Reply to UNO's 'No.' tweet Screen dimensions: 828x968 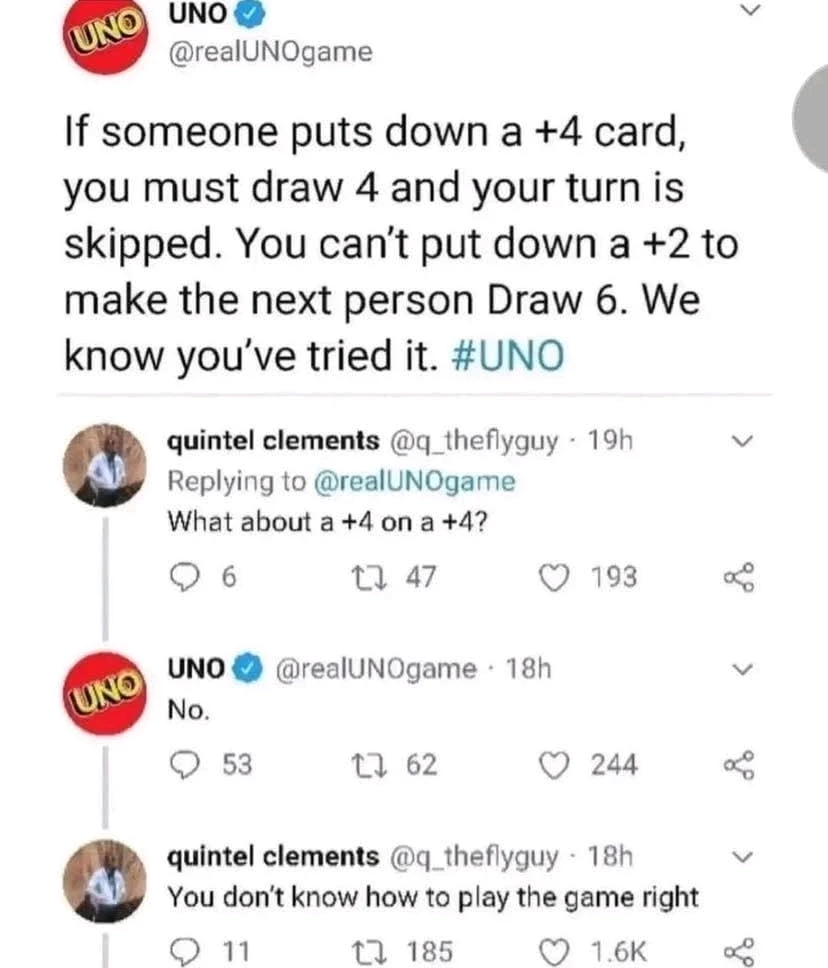click(x=184, y=765)
